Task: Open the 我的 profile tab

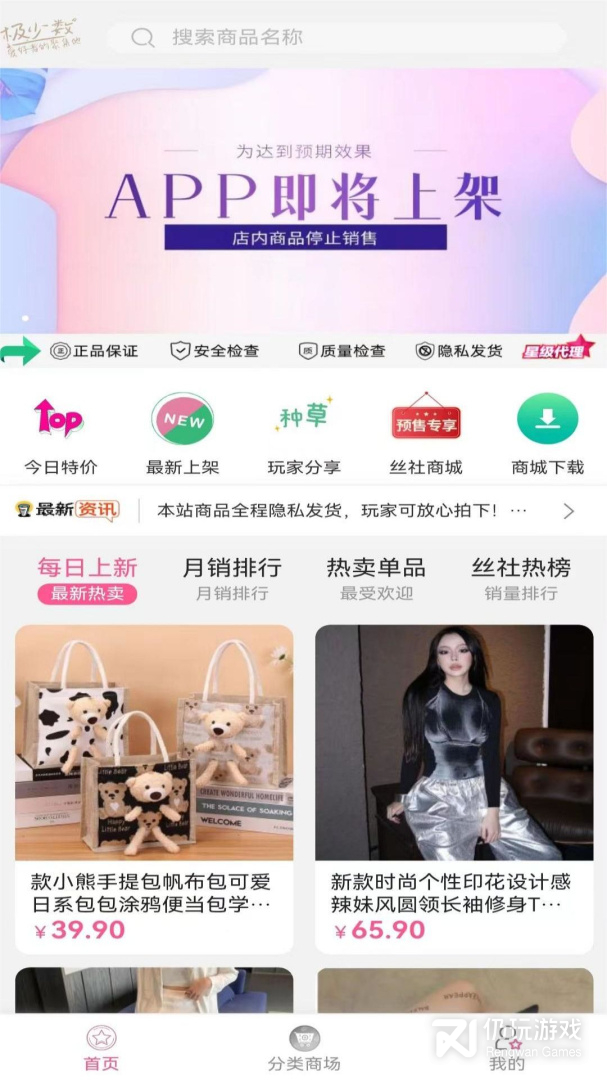Action: (506, 1048)
